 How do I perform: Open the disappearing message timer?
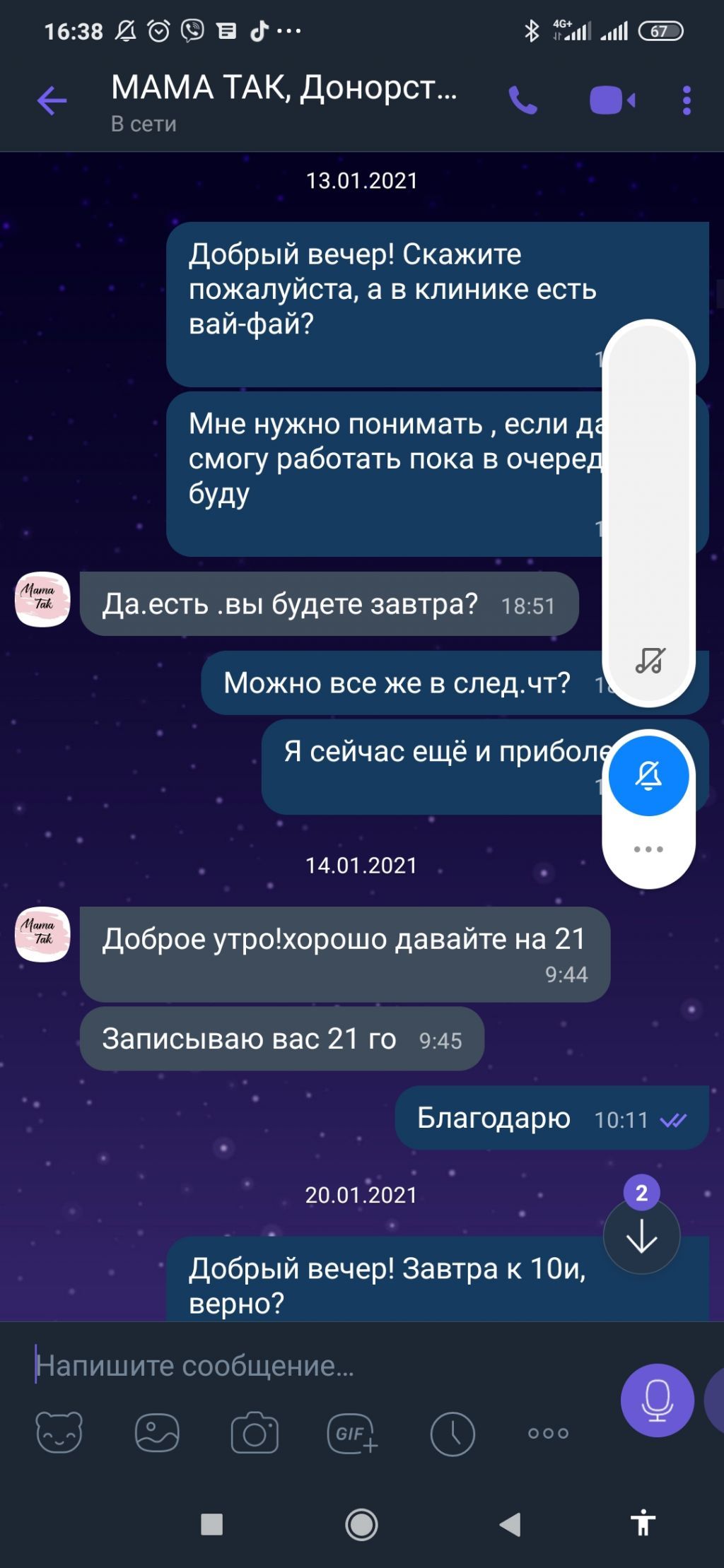452,1433
